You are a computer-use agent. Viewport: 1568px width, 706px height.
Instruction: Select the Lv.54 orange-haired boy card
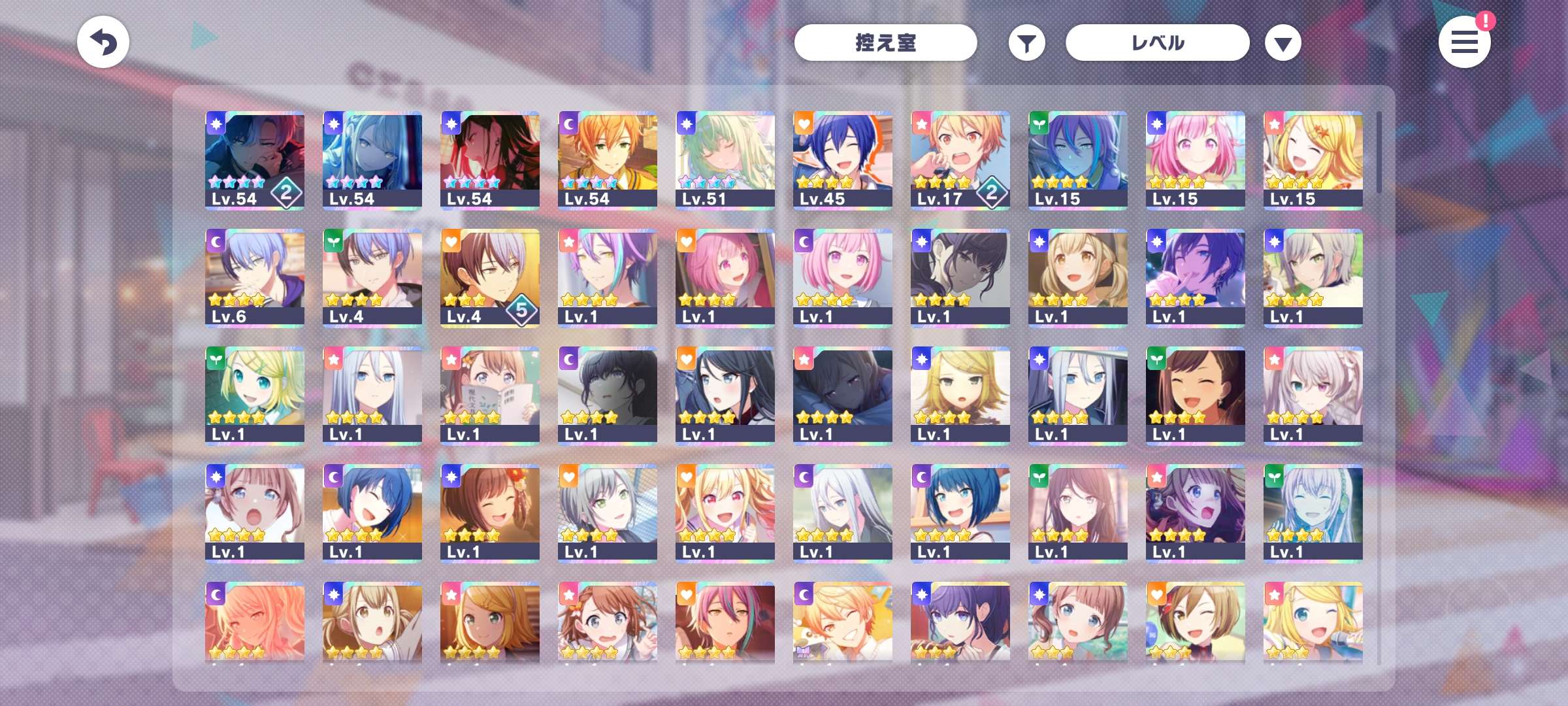607,160
